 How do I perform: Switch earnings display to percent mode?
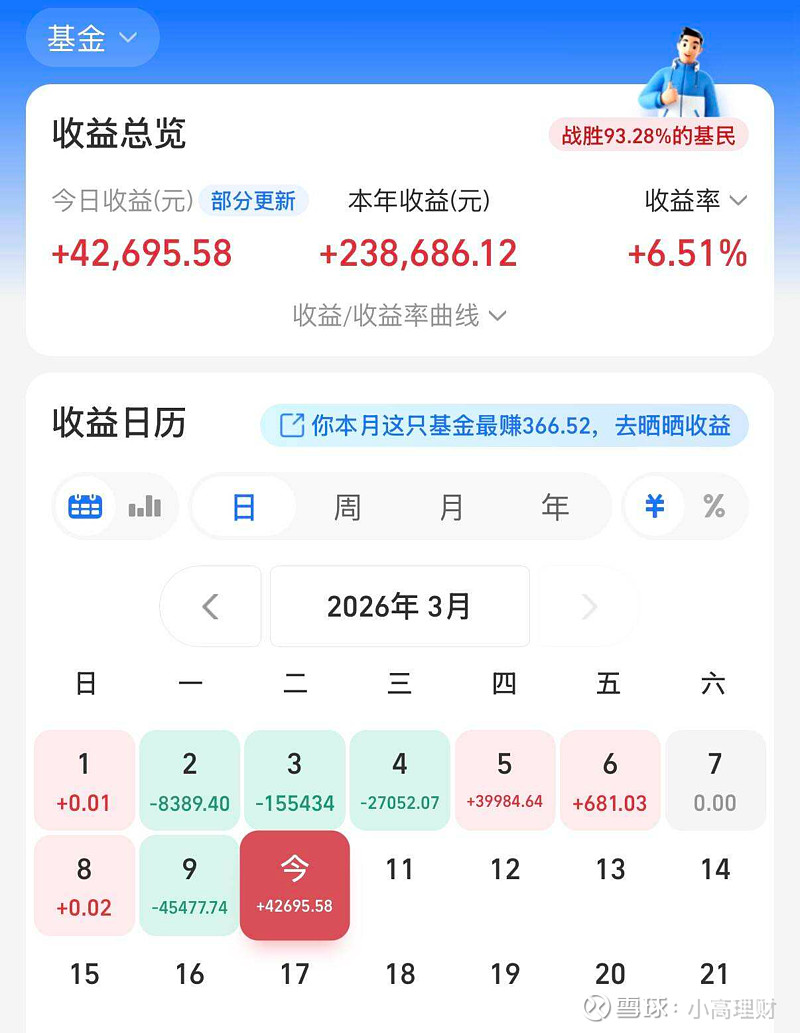pyautogui.click(x=713, y=507)
